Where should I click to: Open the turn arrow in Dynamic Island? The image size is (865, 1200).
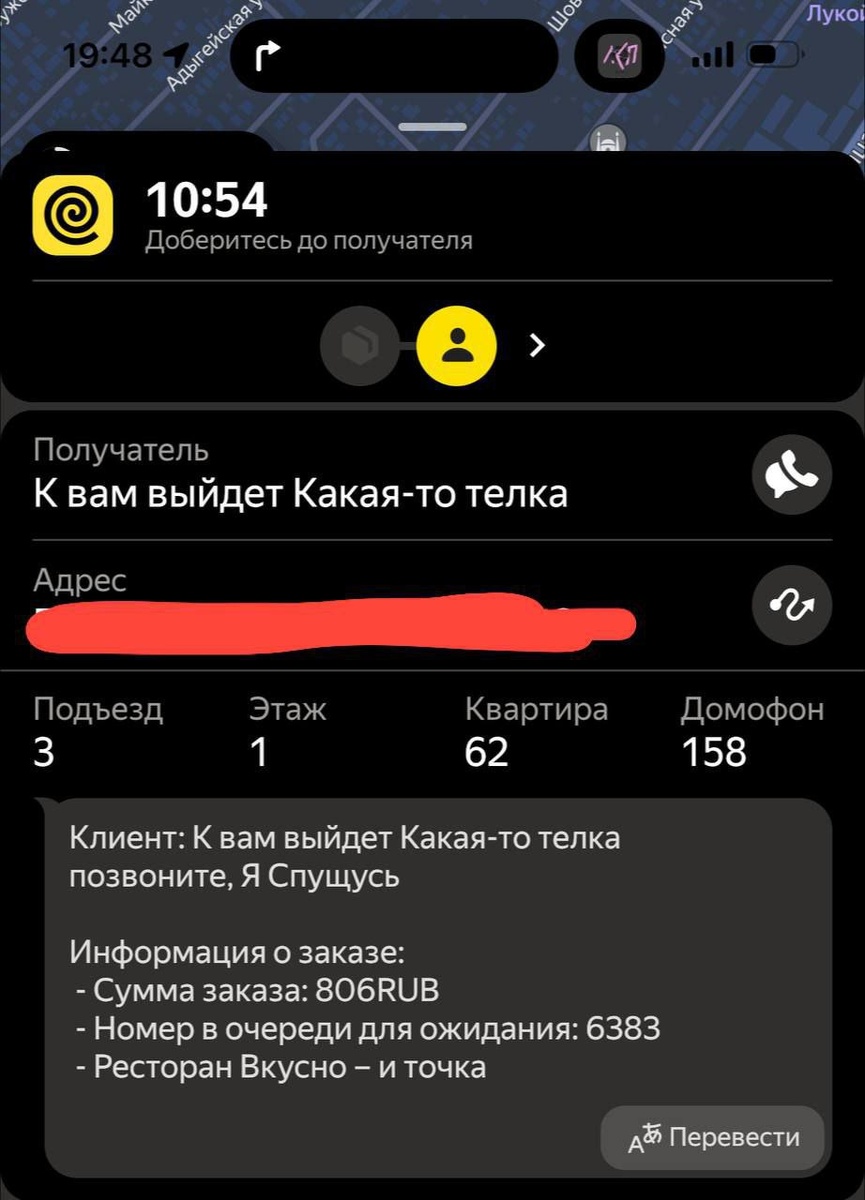coord(268,57)
